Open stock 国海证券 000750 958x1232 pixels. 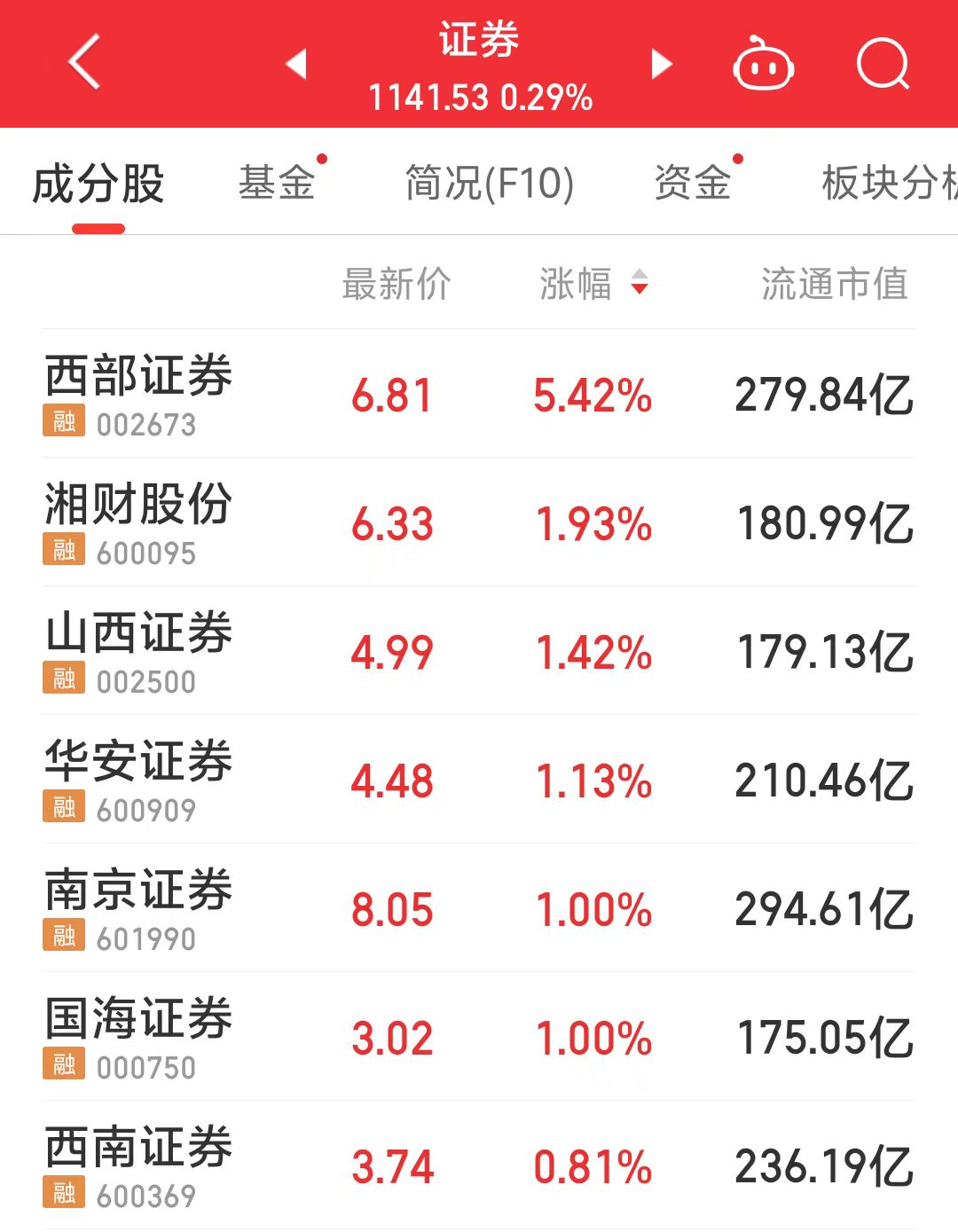pyautogui.click(x=138, y=1037)
